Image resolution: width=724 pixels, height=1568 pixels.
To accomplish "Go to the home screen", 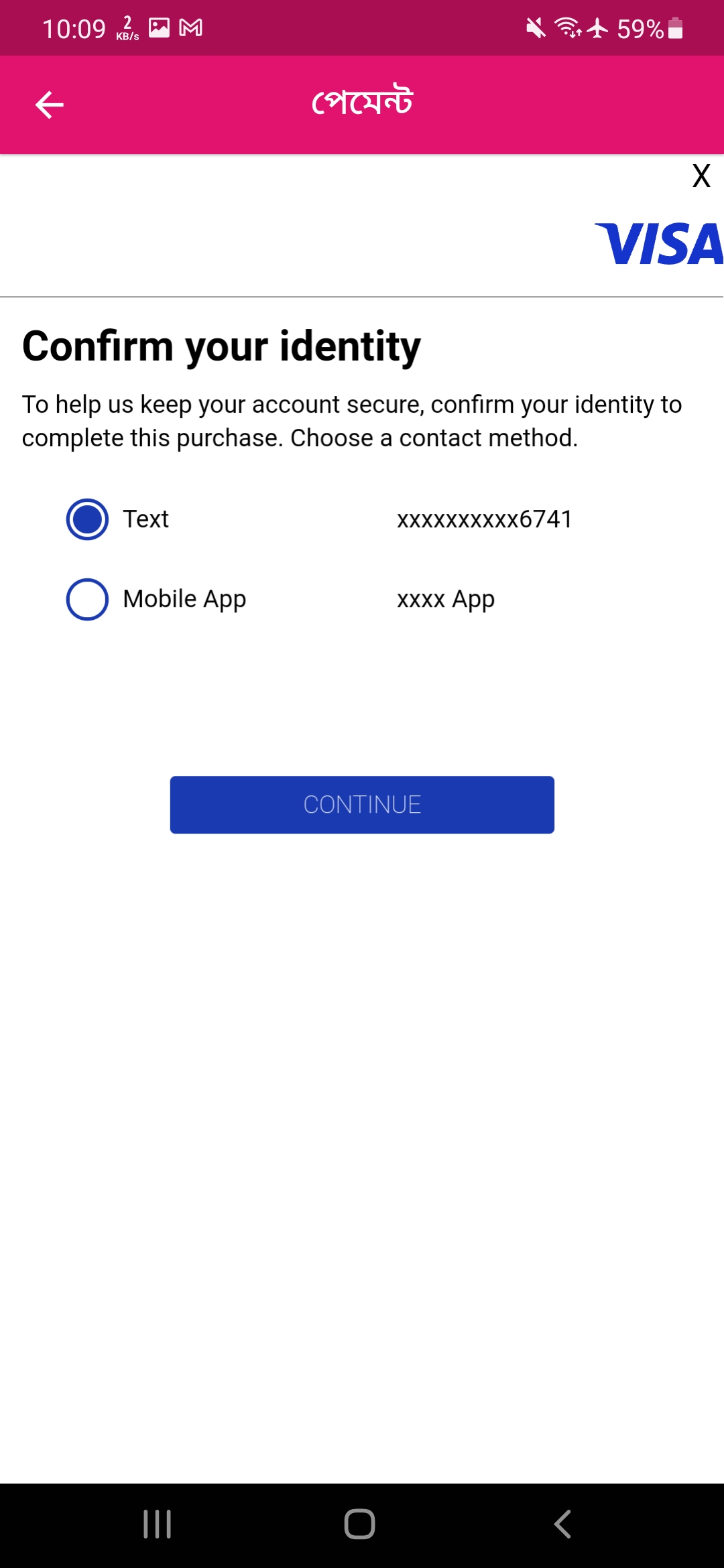I will [360, 1524].
